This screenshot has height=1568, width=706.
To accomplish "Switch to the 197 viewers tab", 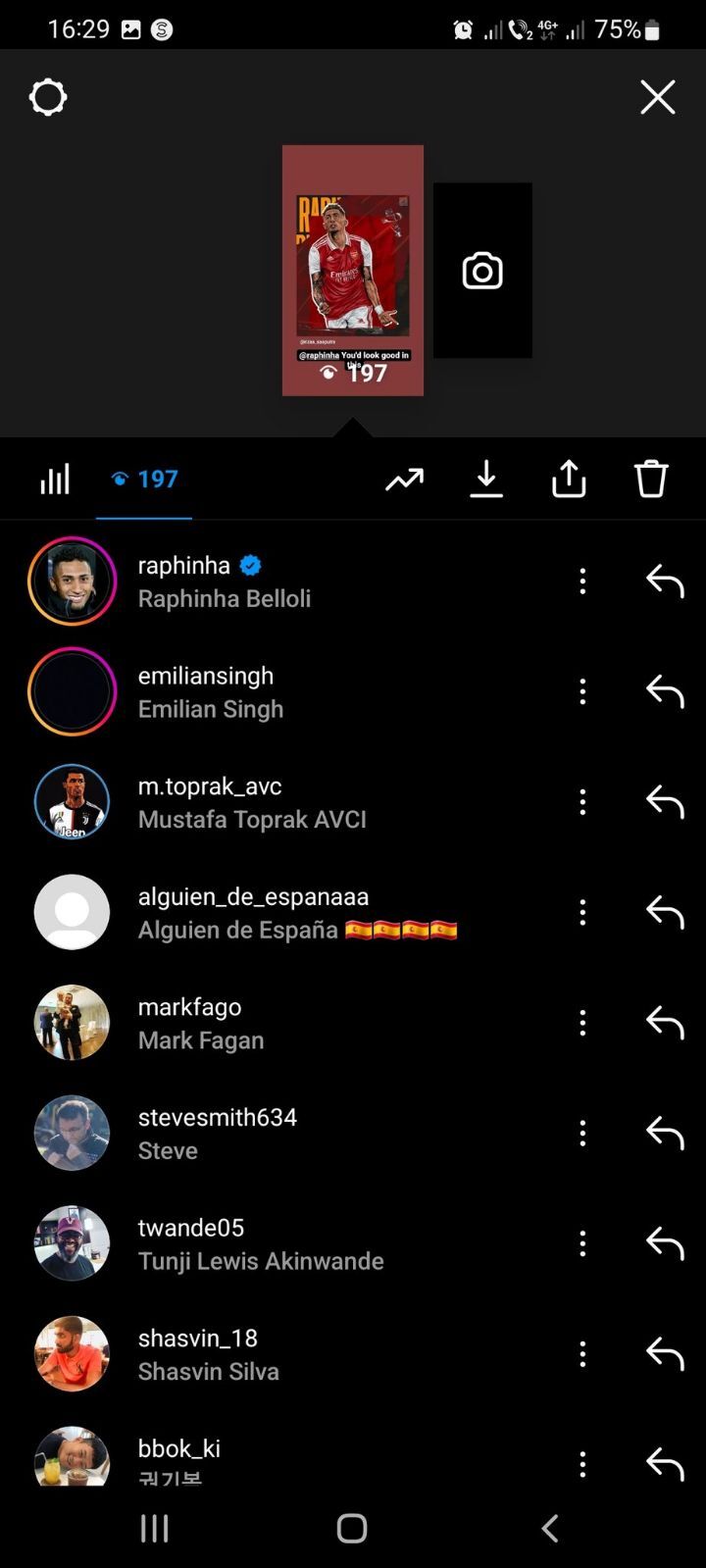I will tap(144, 480).
